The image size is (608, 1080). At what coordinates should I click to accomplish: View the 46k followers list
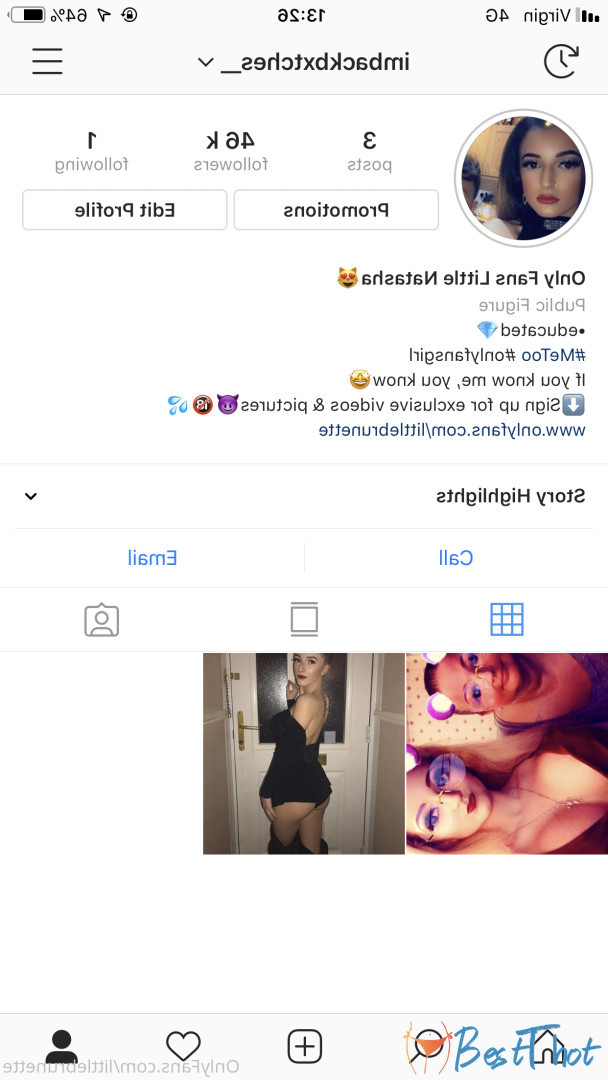tap(232, 151)
